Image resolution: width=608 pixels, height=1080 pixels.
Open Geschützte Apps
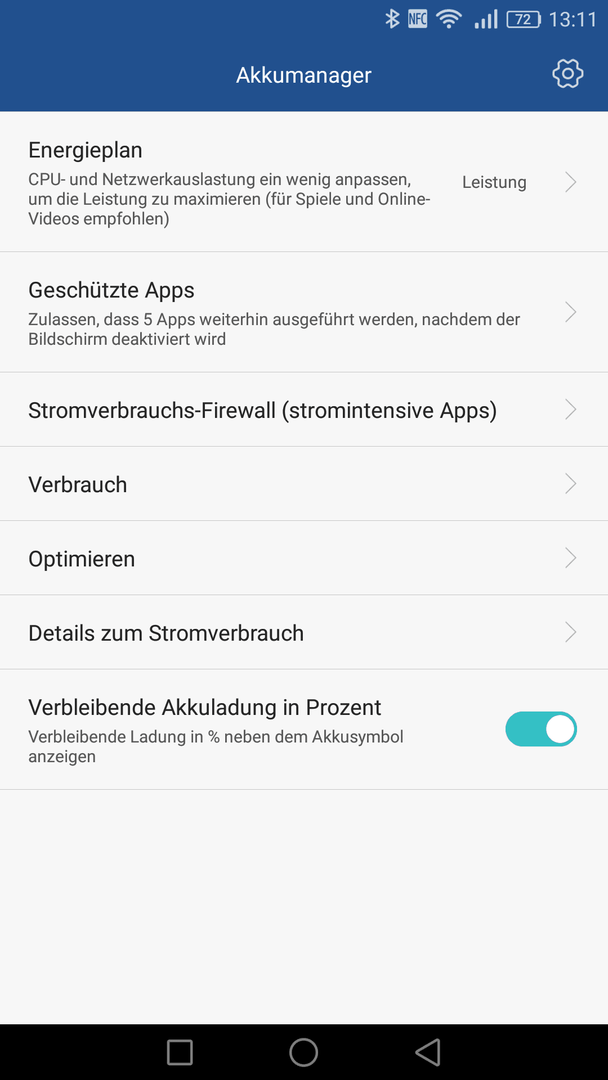304,312
